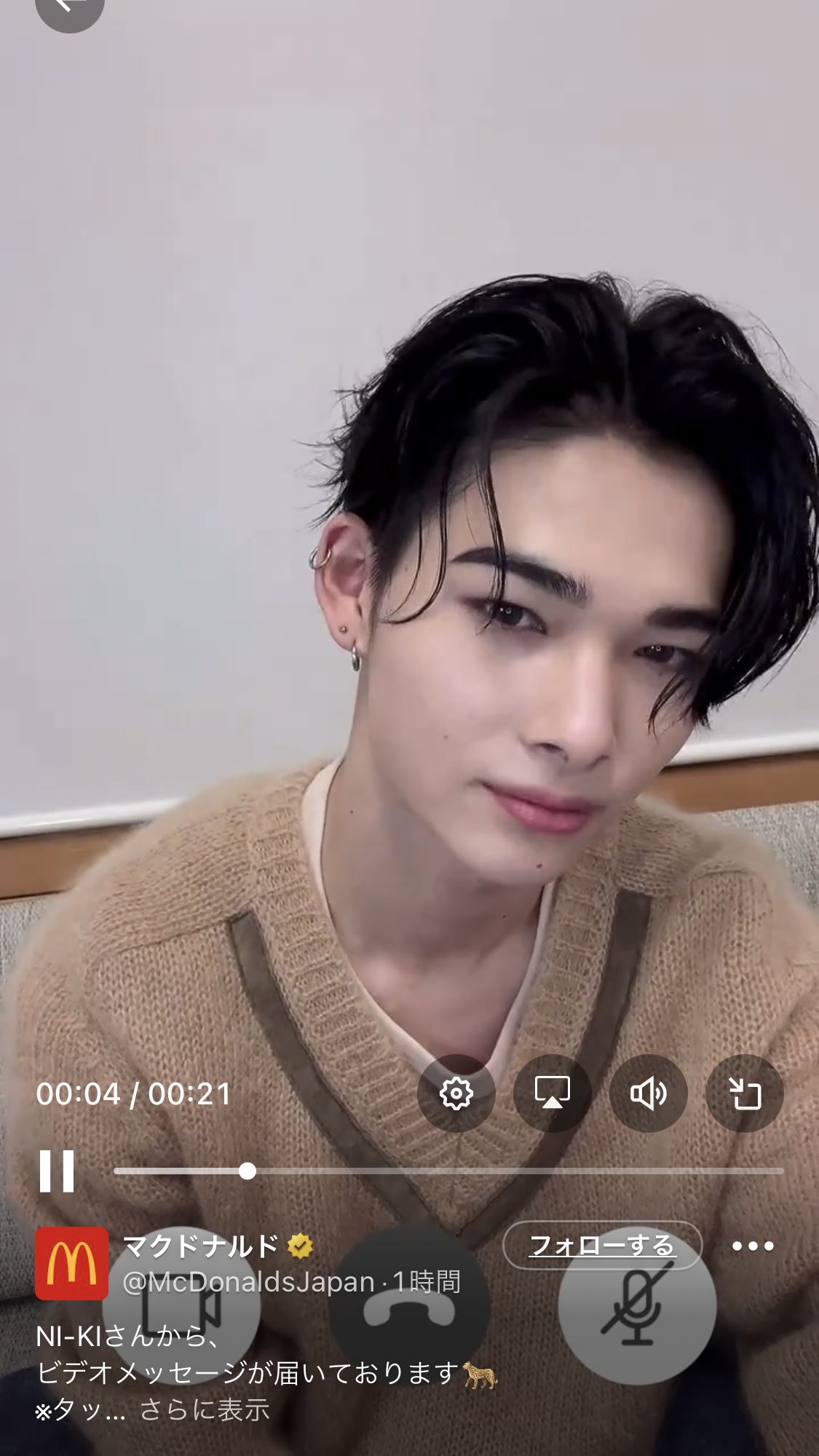Rotate or expand the video view
The height and width of the screenshot is (1456, 819).
click(x=744, y=1093)
